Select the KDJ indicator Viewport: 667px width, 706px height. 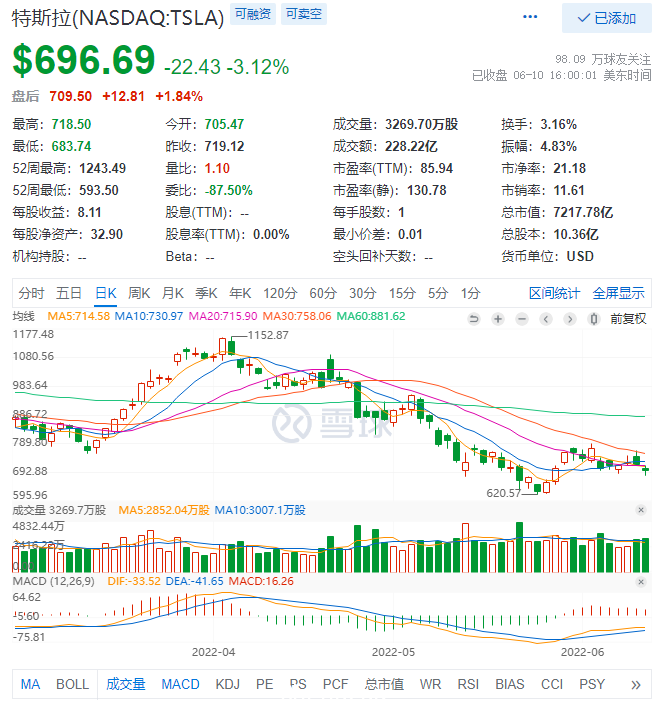pos(227,684)
